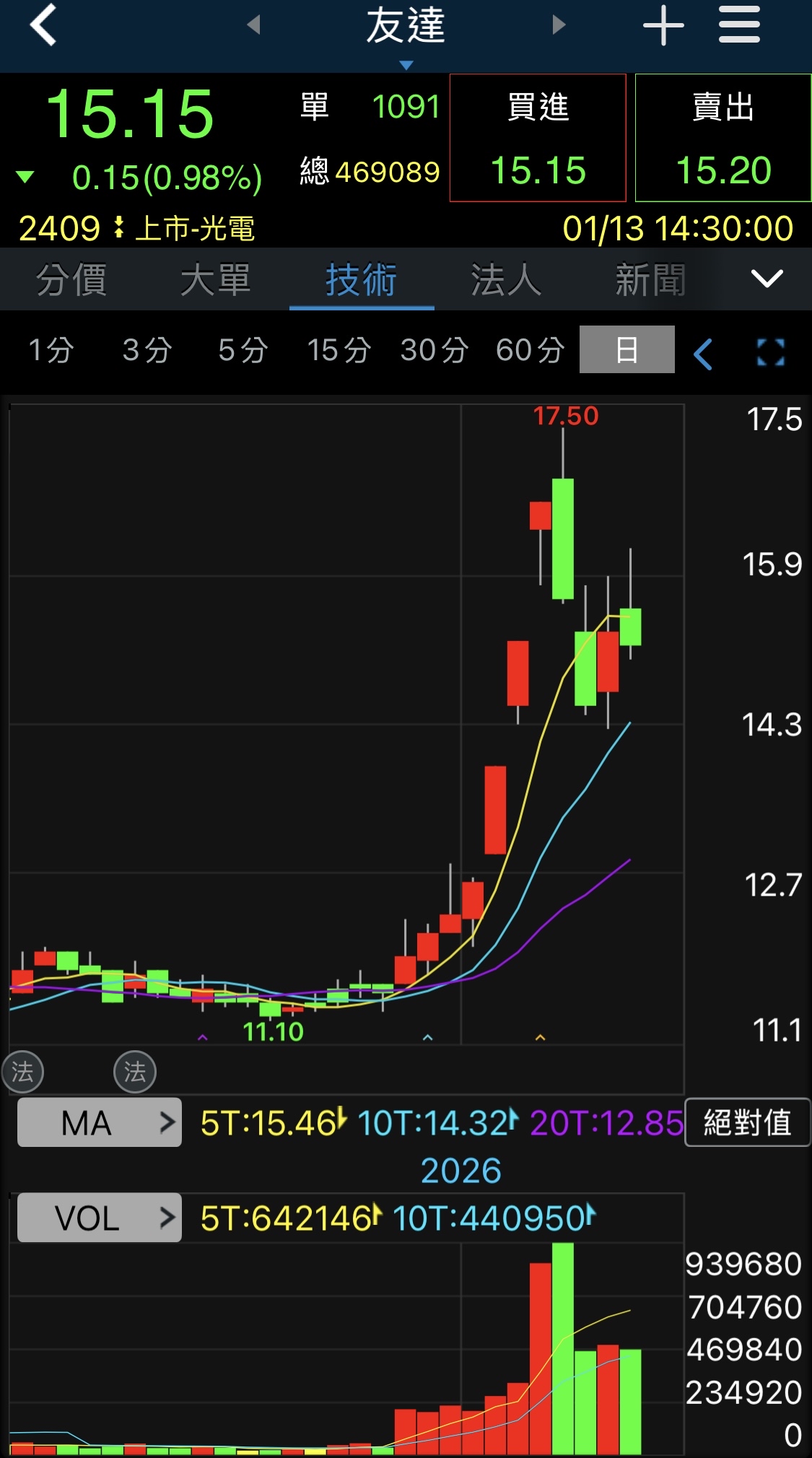Open fullscreen chart view
This screenshot has height=1458, width=812.
(x=770, y=352)
